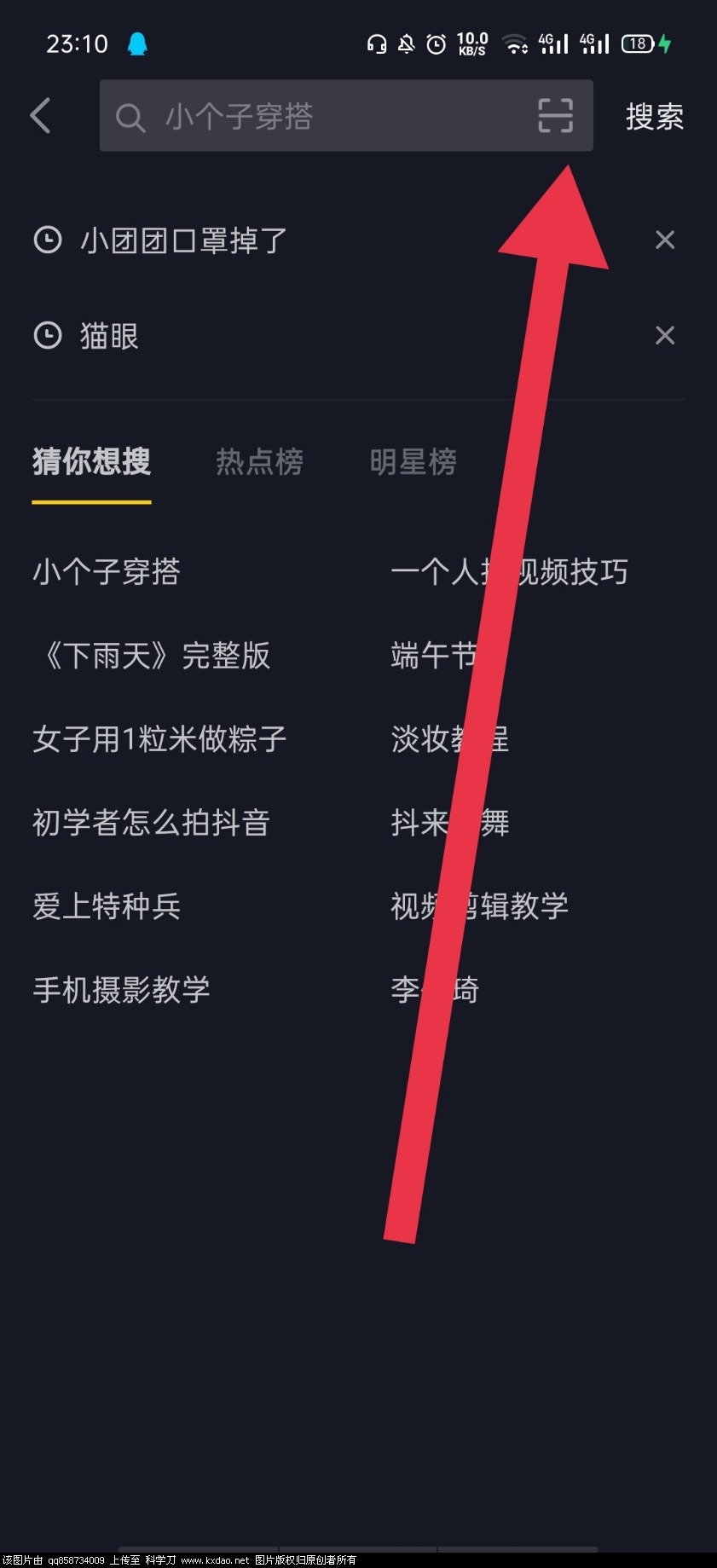Viewport: 717px width, 1568px height.
Task: Tap the search field showing 小个子穿搭
Action: coord(324,116)
